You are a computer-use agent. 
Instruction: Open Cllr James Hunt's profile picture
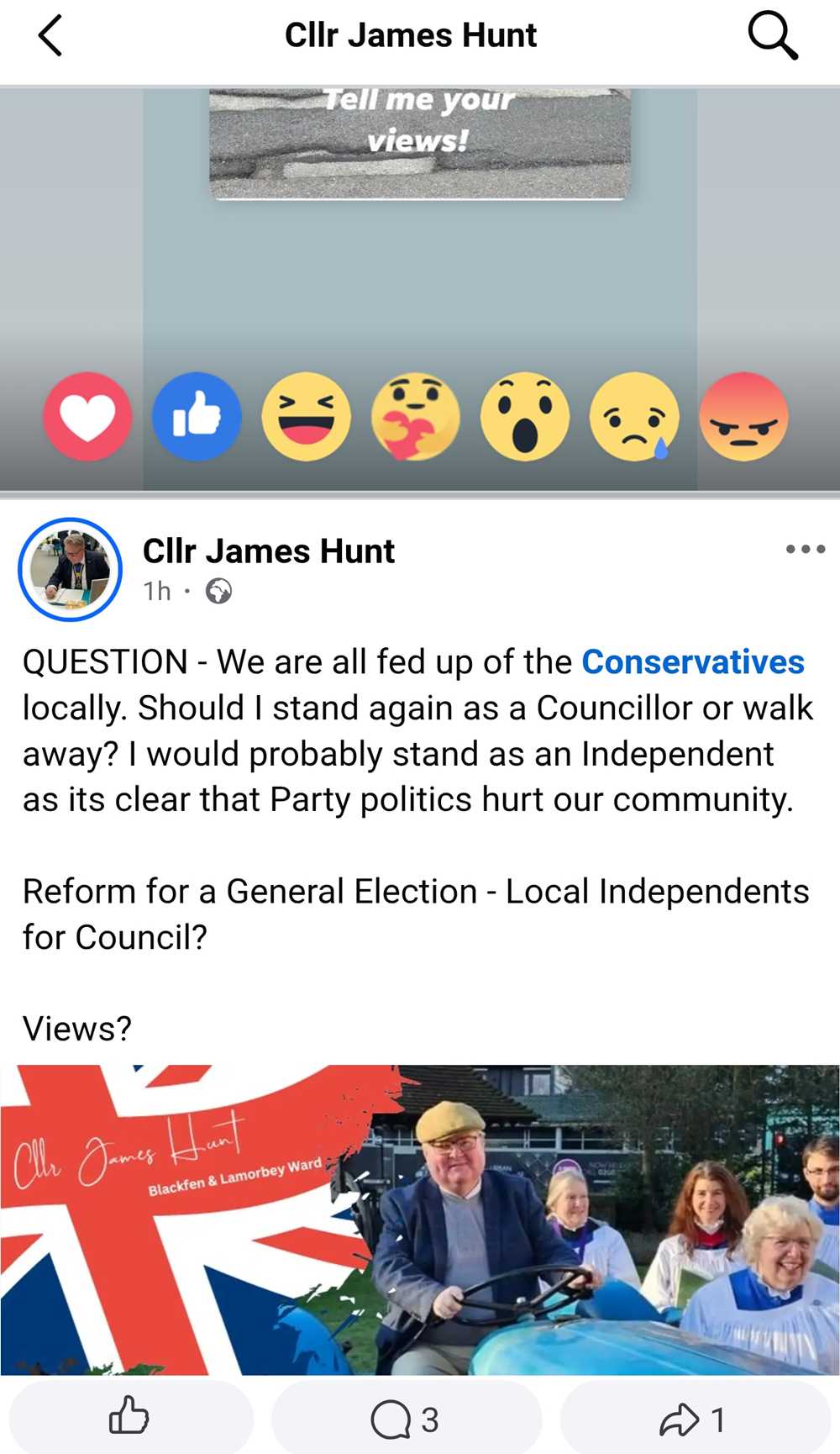tap(70, 570)
